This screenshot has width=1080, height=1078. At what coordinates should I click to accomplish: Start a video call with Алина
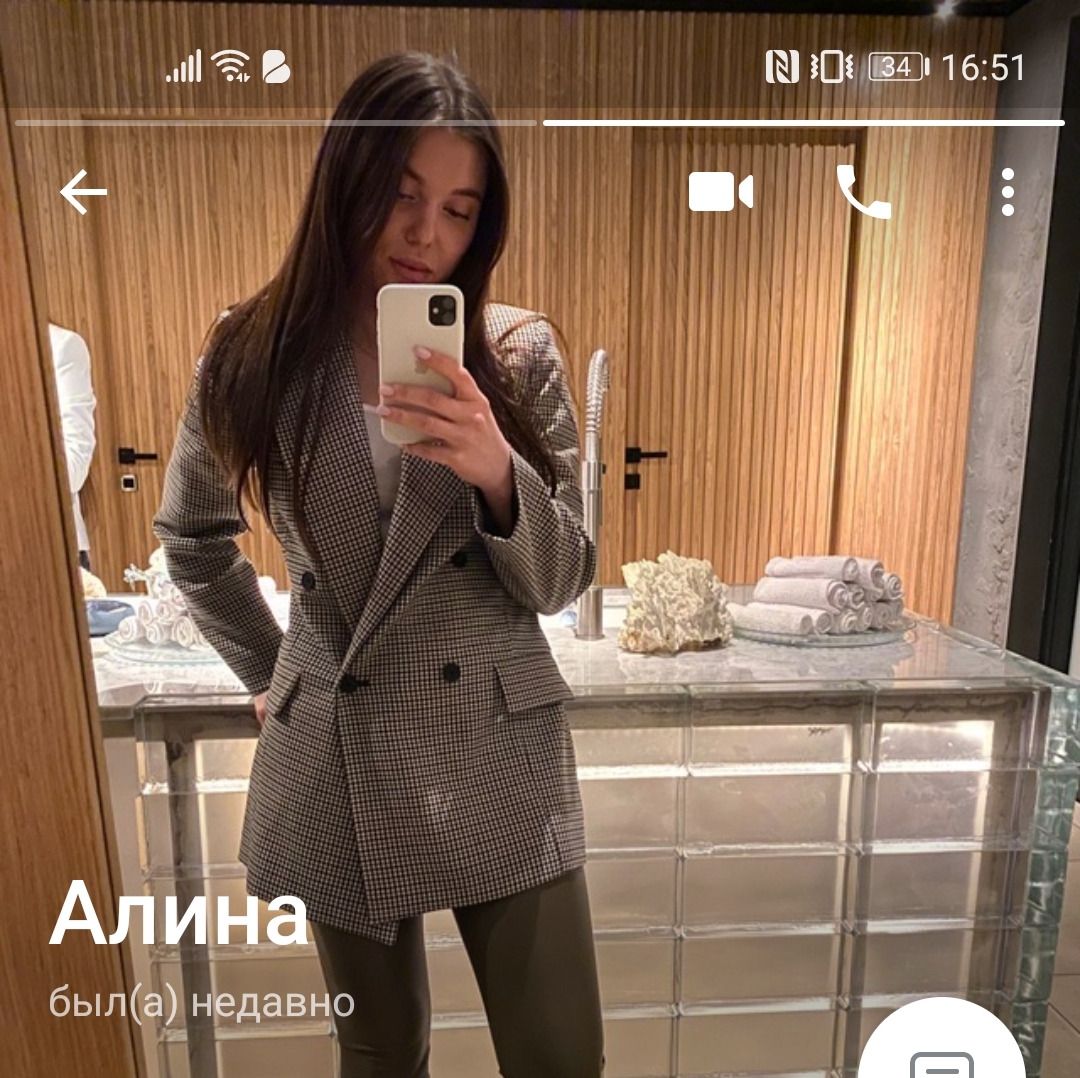[720, 192]
